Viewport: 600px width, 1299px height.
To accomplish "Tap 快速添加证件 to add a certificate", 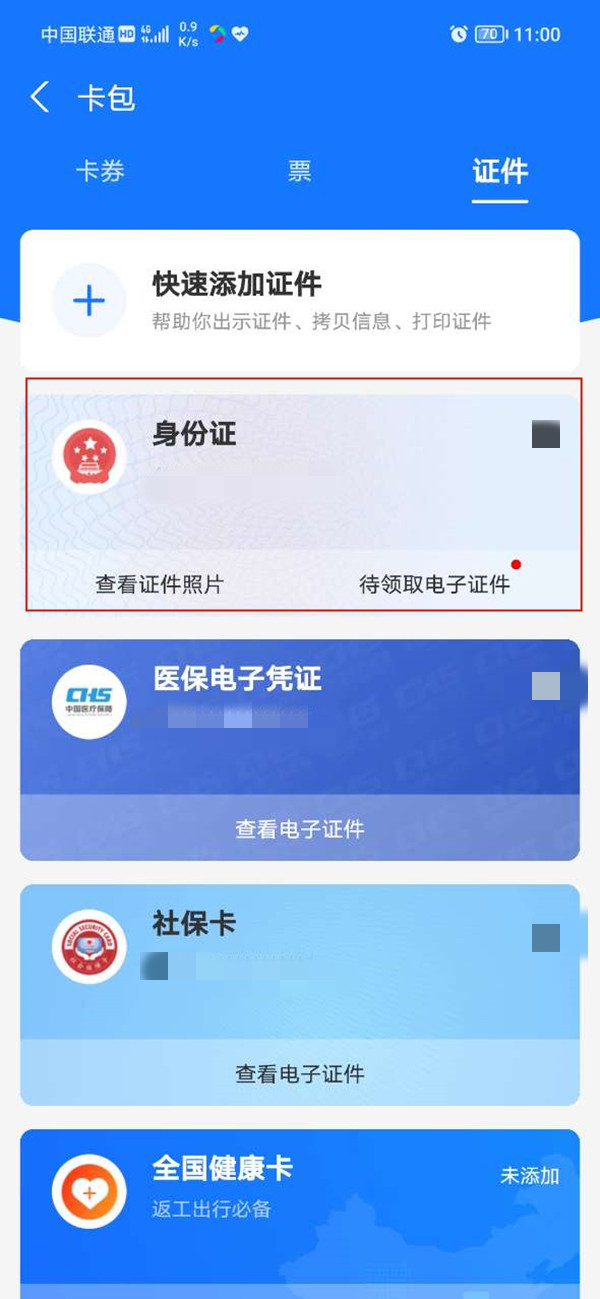I will [x=300, y=300].
